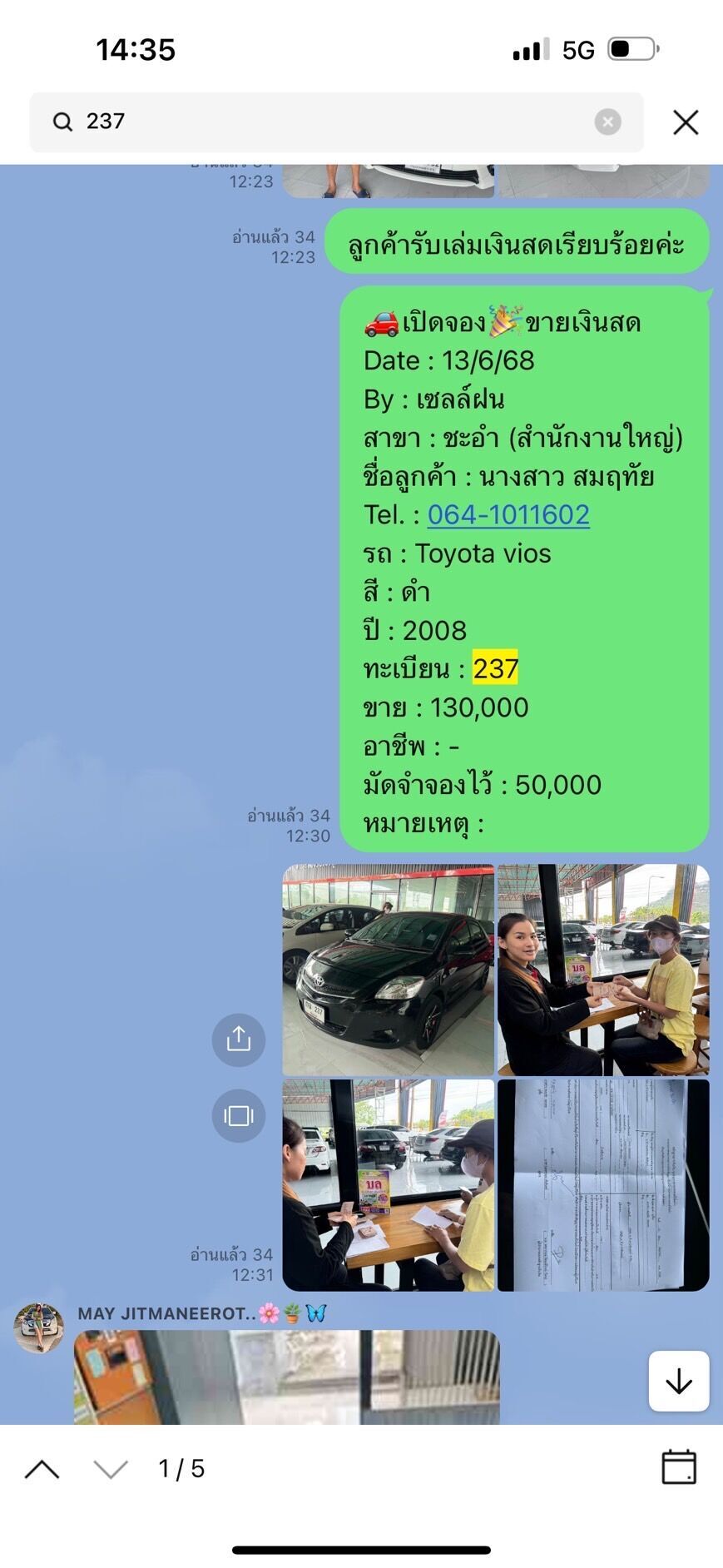This screenshot has height=1568, width=723.
Task: Go to the next search result
Action: [111, 1469]
